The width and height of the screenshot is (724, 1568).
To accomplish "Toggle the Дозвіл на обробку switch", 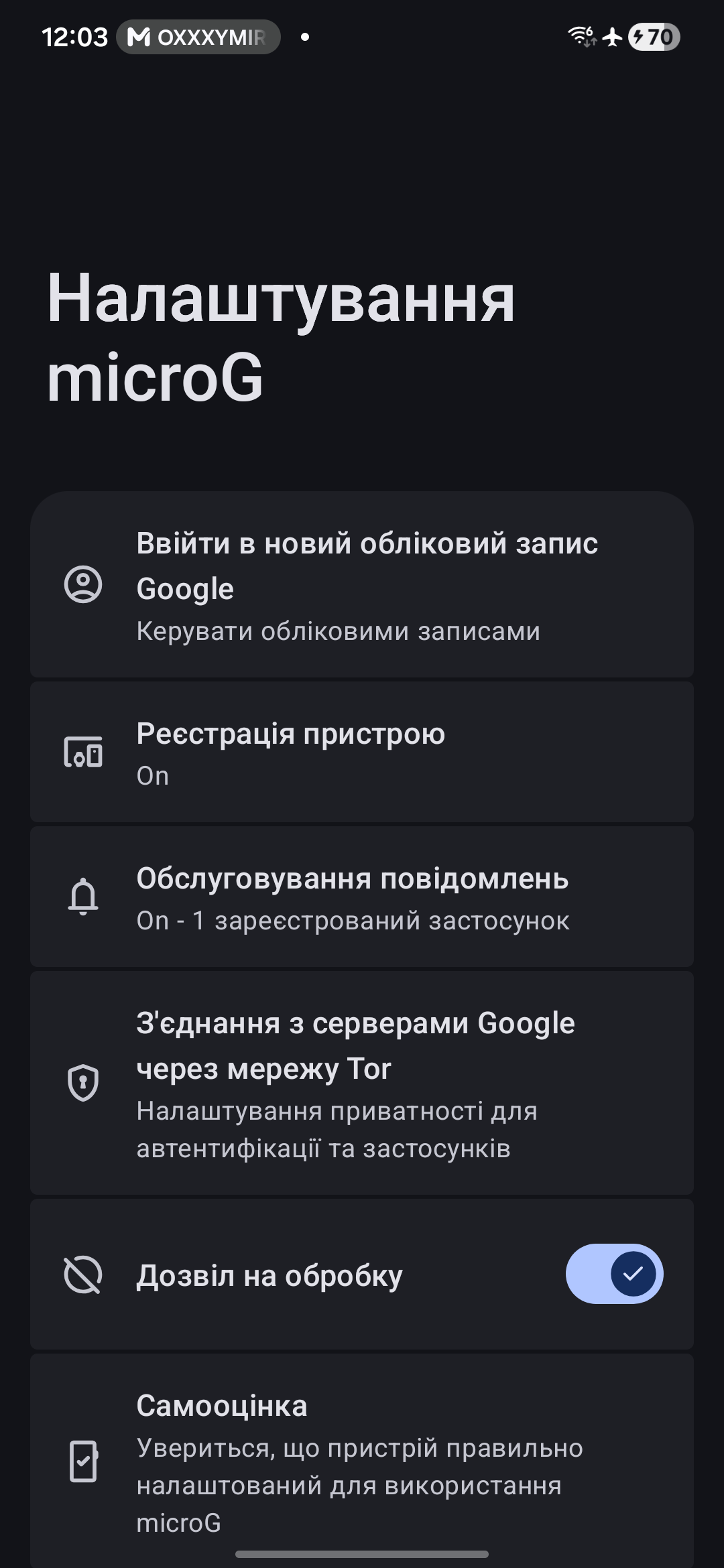I will point(613,1274).
